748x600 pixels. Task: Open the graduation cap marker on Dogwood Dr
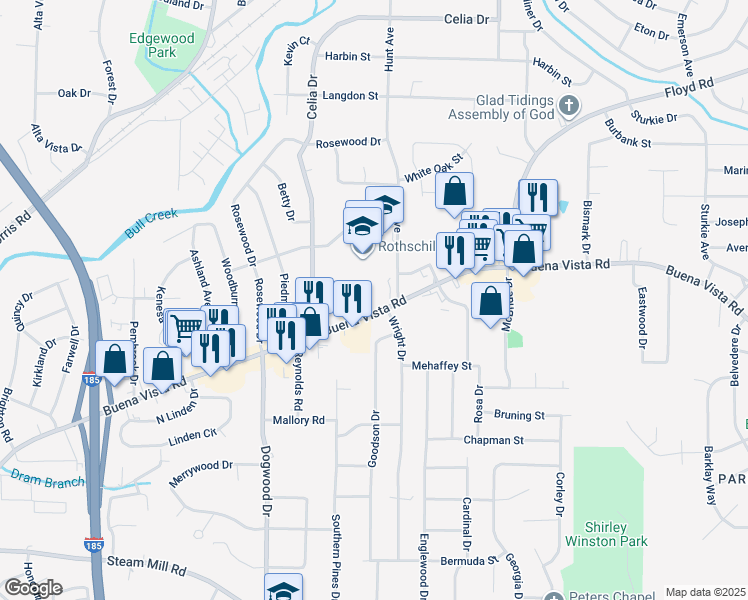click(x=283, y=589)
